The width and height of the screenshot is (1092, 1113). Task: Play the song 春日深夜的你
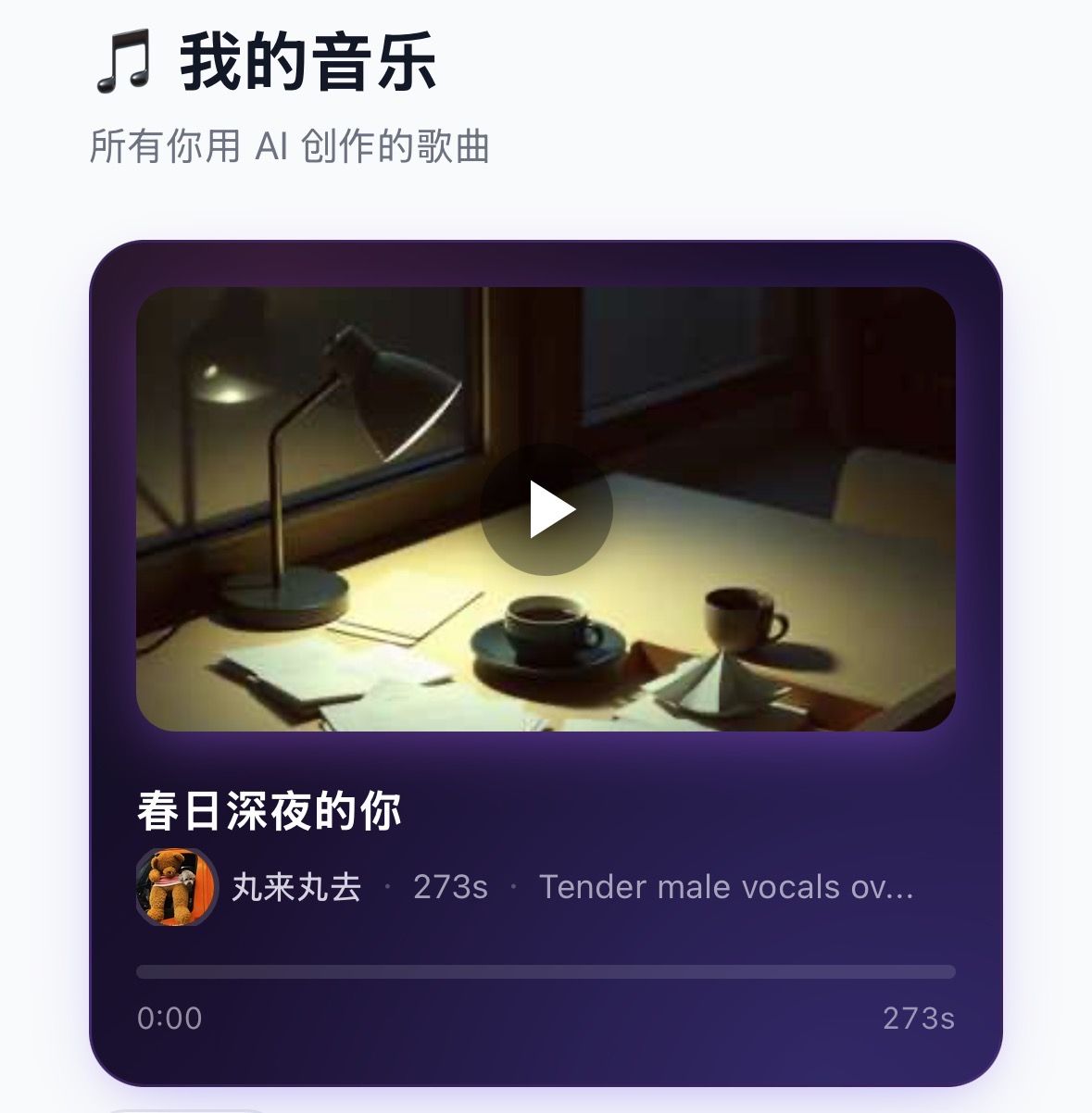point(546,509)
